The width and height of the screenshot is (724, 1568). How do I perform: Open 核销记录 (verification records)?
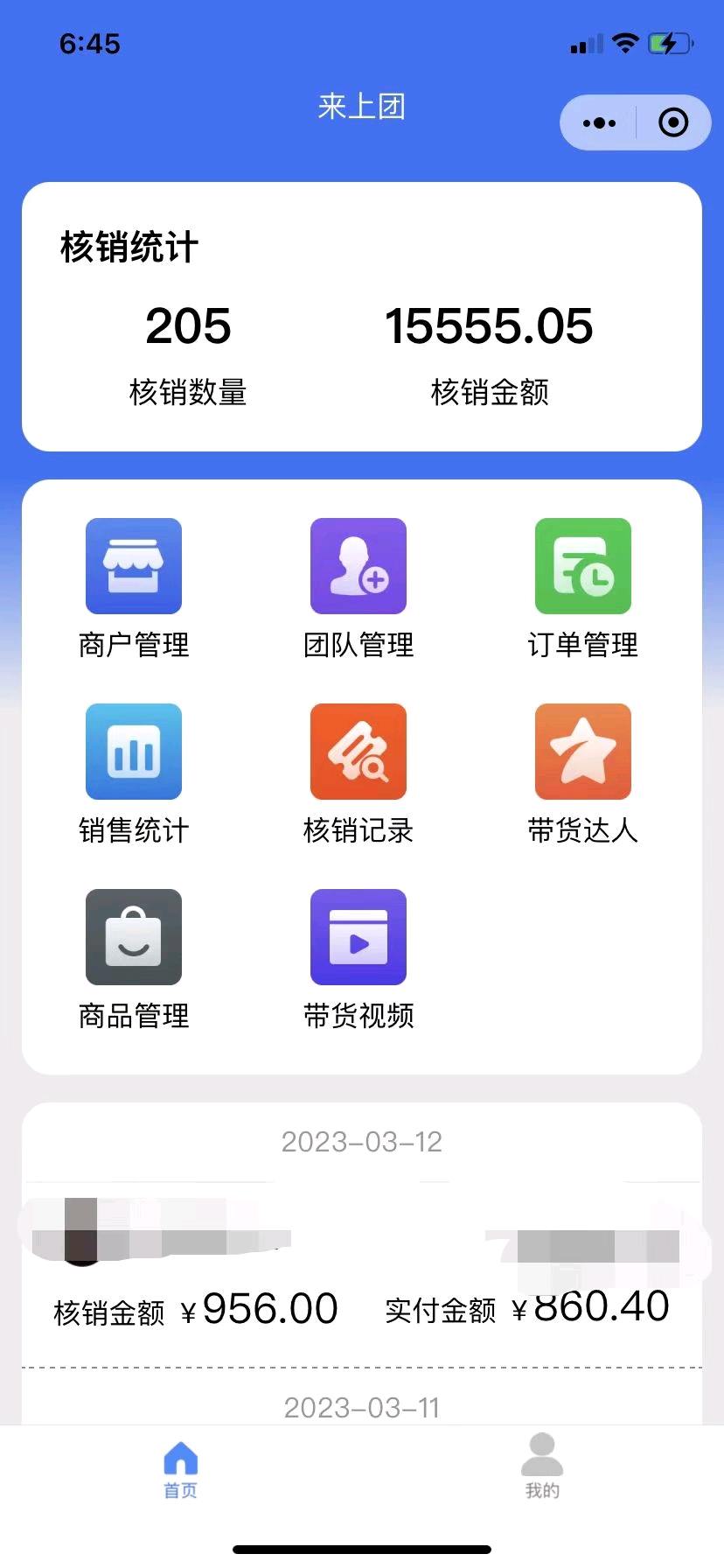[359, 773]
